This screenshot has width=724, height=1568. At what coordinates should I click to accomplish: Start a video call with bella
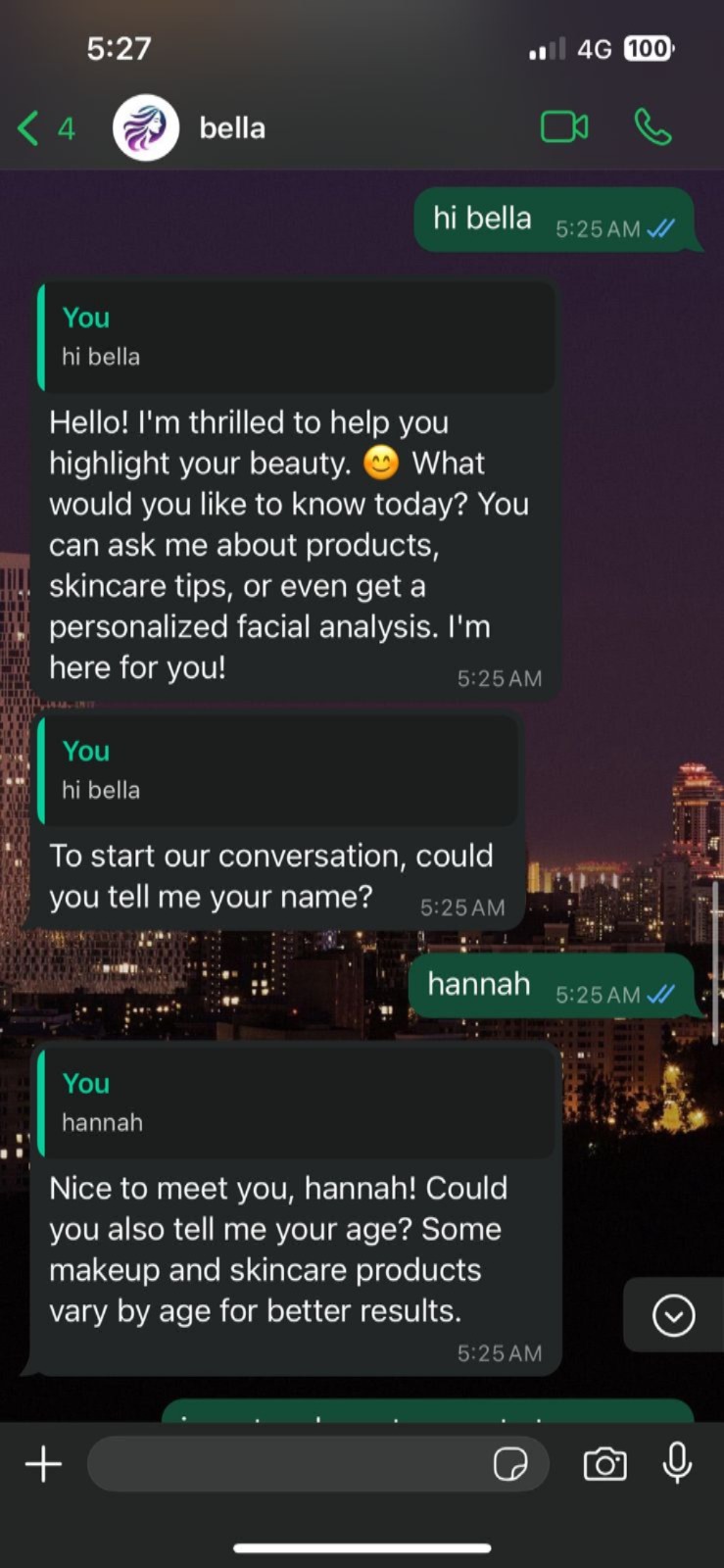[x=564, y=127]
